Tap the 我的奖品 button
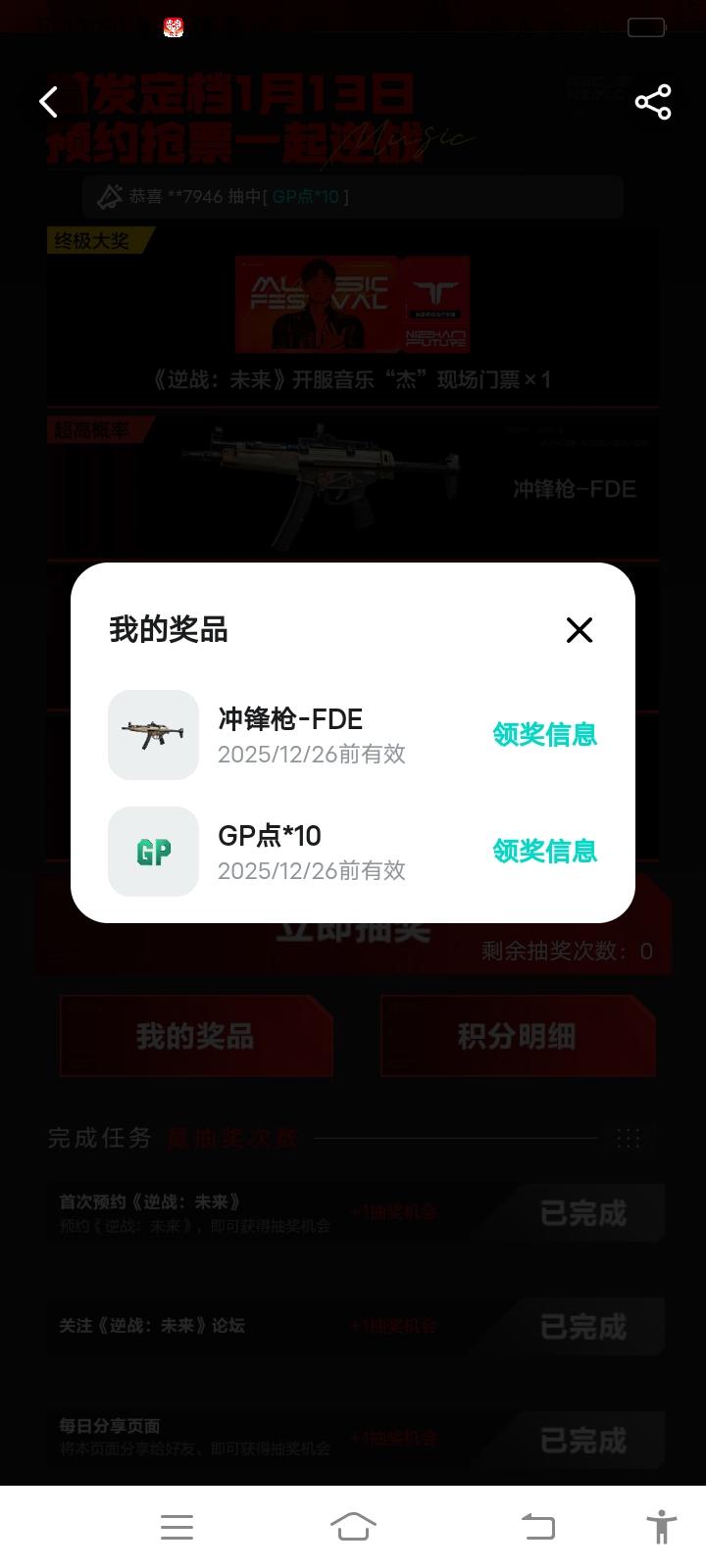The width and height of the screenshot is (706, 1568). coord(196,1036)
